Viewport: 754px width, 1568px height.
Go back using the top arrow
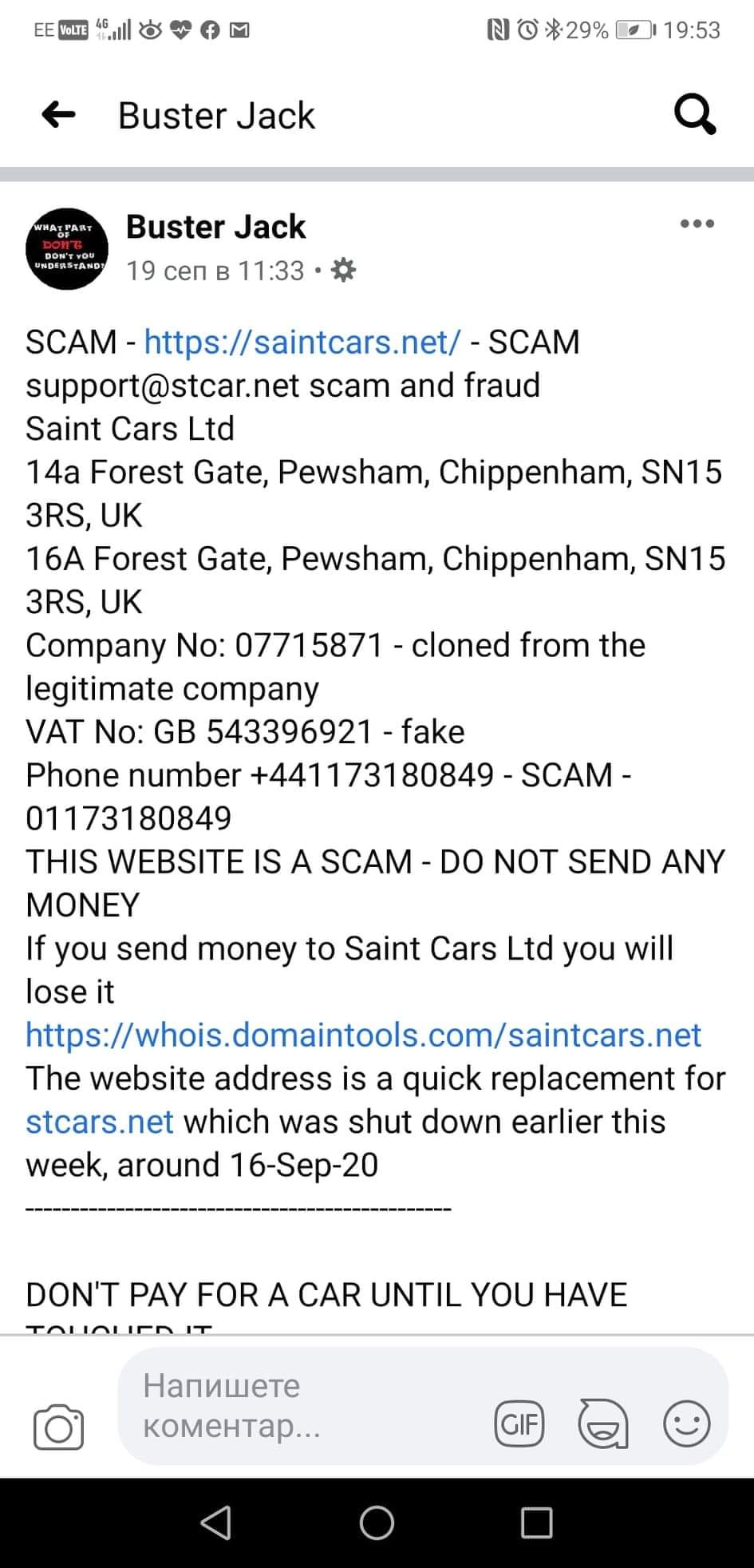(x=58, y=116)
